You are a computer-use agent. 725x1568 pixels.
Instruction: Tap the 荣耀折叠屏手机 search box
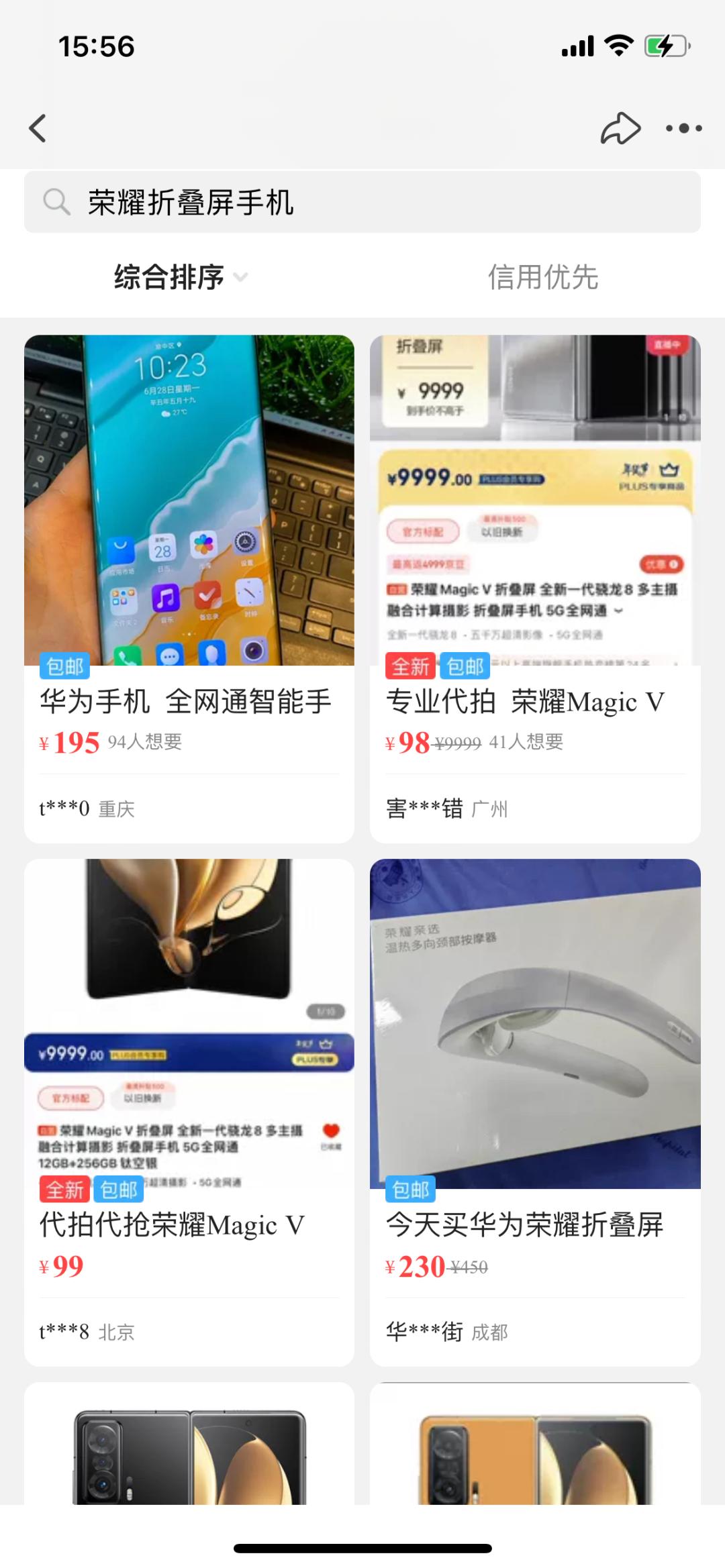pyautogui.click(x=362, y=202)
